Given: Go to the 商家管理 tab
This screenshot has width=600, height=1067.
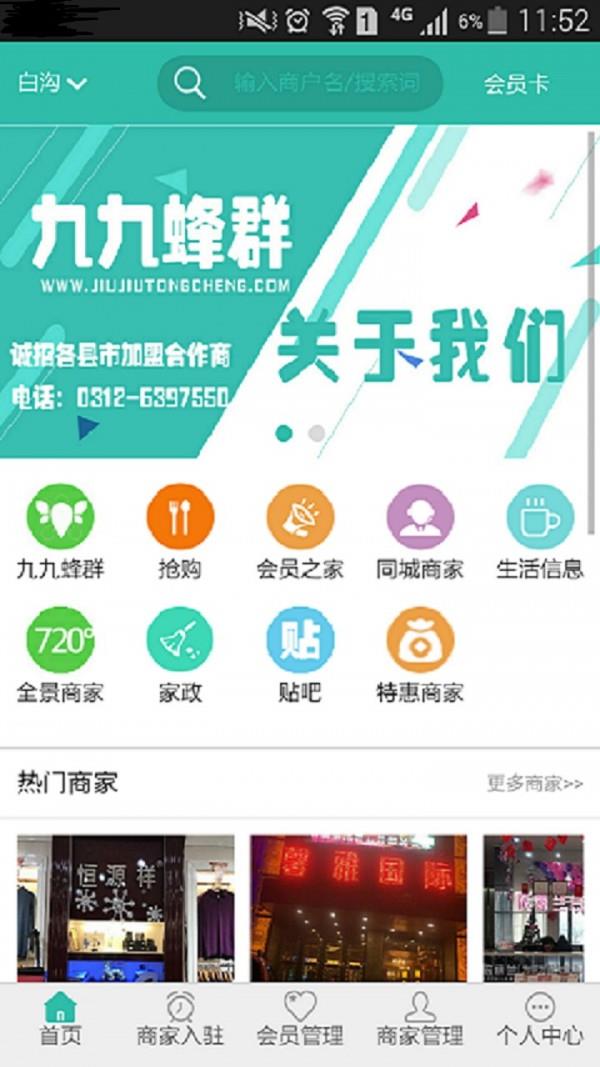Looking at the screenshot, I should click(420, 1020).
